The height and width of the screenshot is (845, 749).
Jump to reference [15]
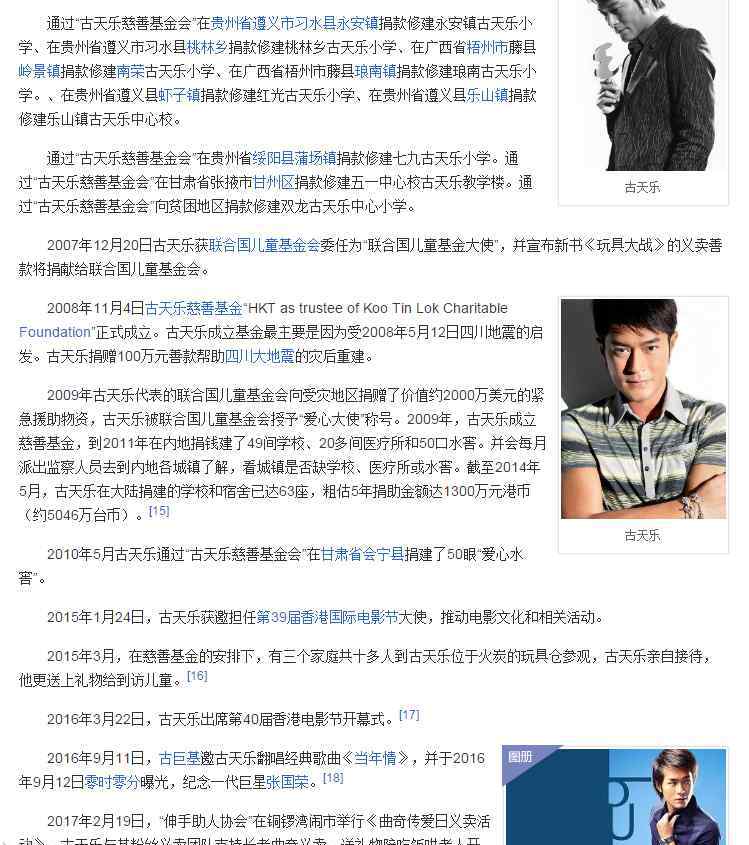tap(159, 511)
